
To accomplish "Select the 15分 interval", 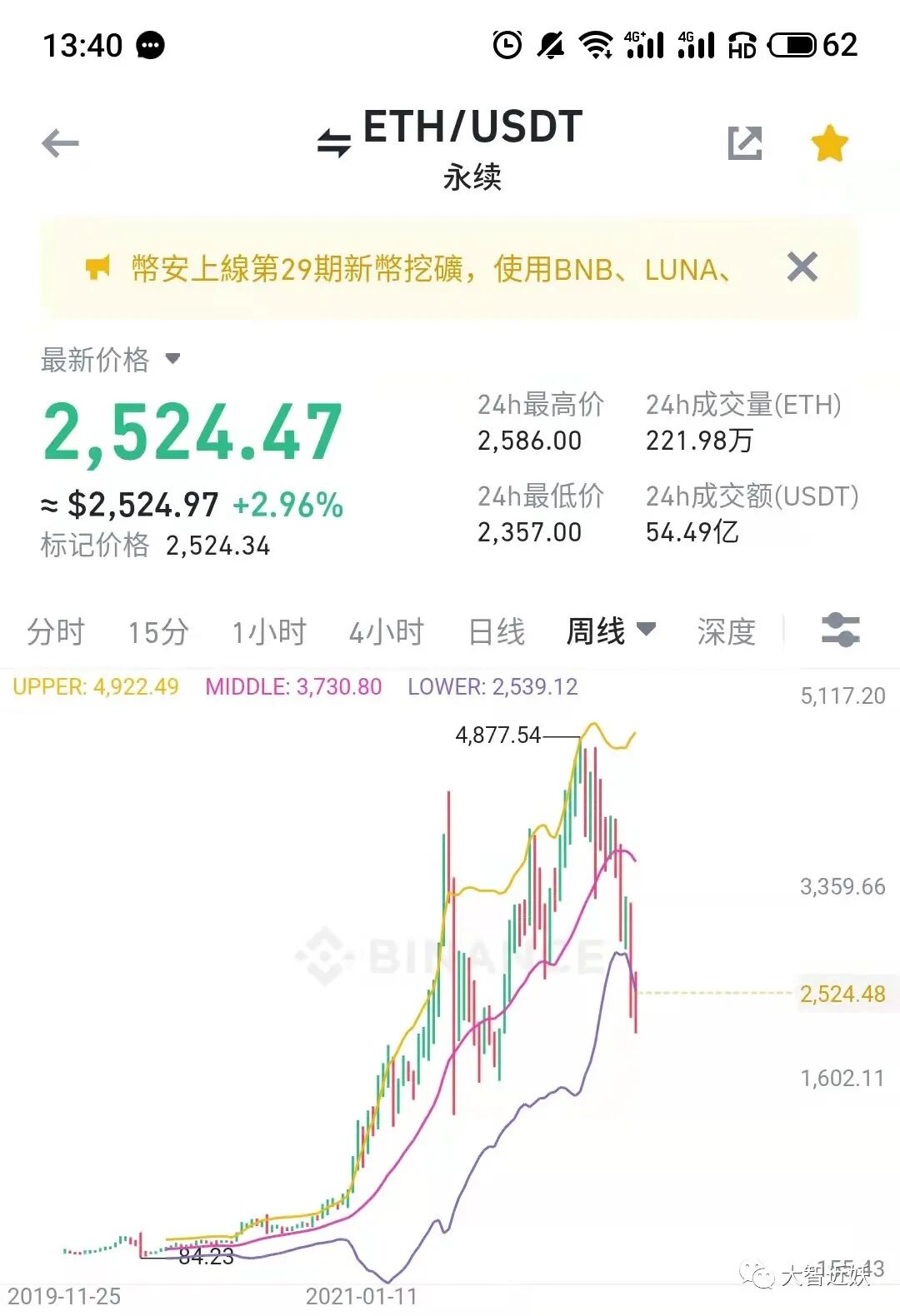I will point(158,631).
